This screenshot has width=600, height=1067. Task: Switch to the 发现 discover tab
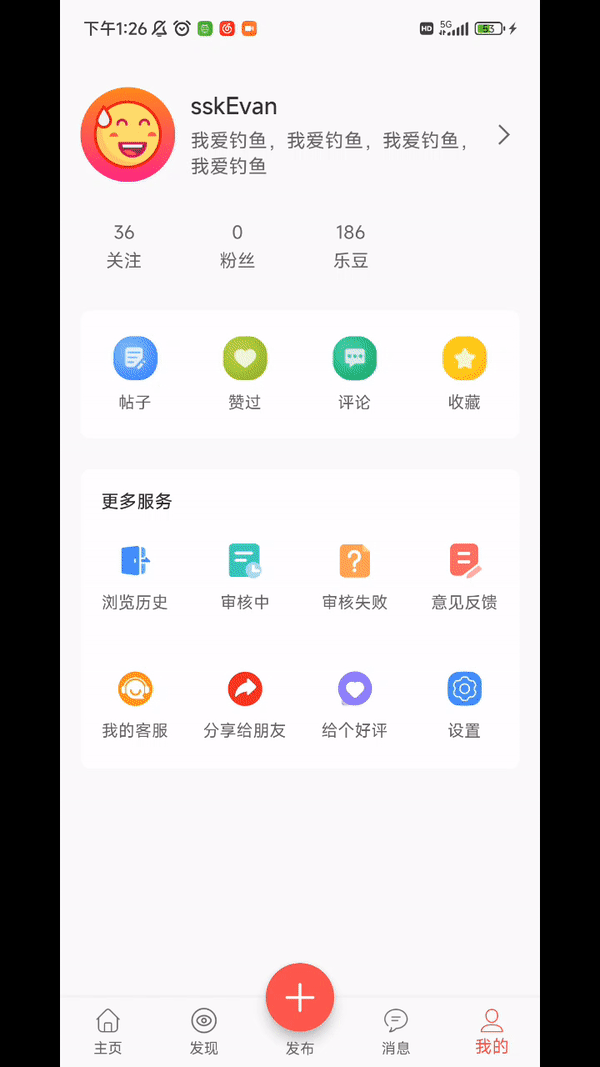[x=204, y=1032]
